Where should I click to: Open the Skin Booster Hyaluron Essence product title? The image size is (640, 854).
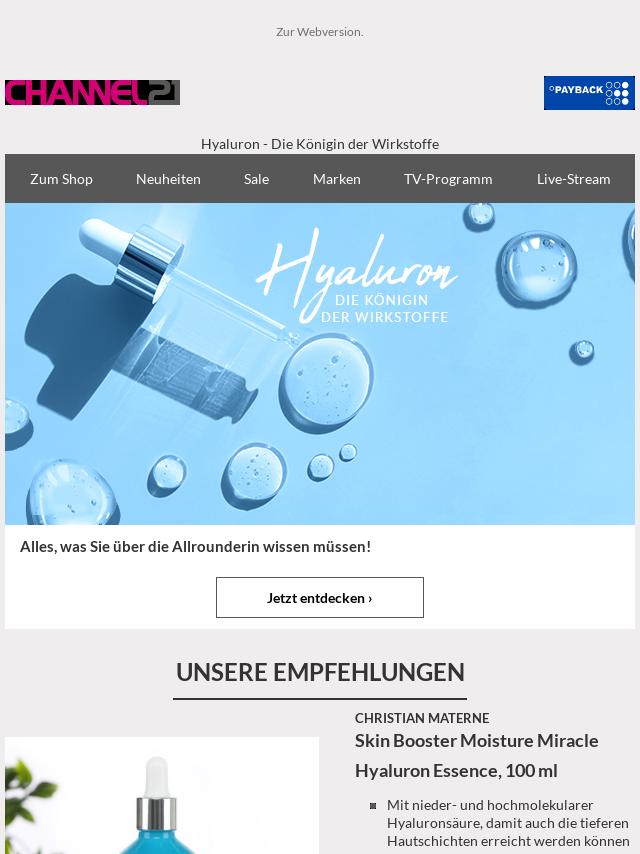pos(476,755)
